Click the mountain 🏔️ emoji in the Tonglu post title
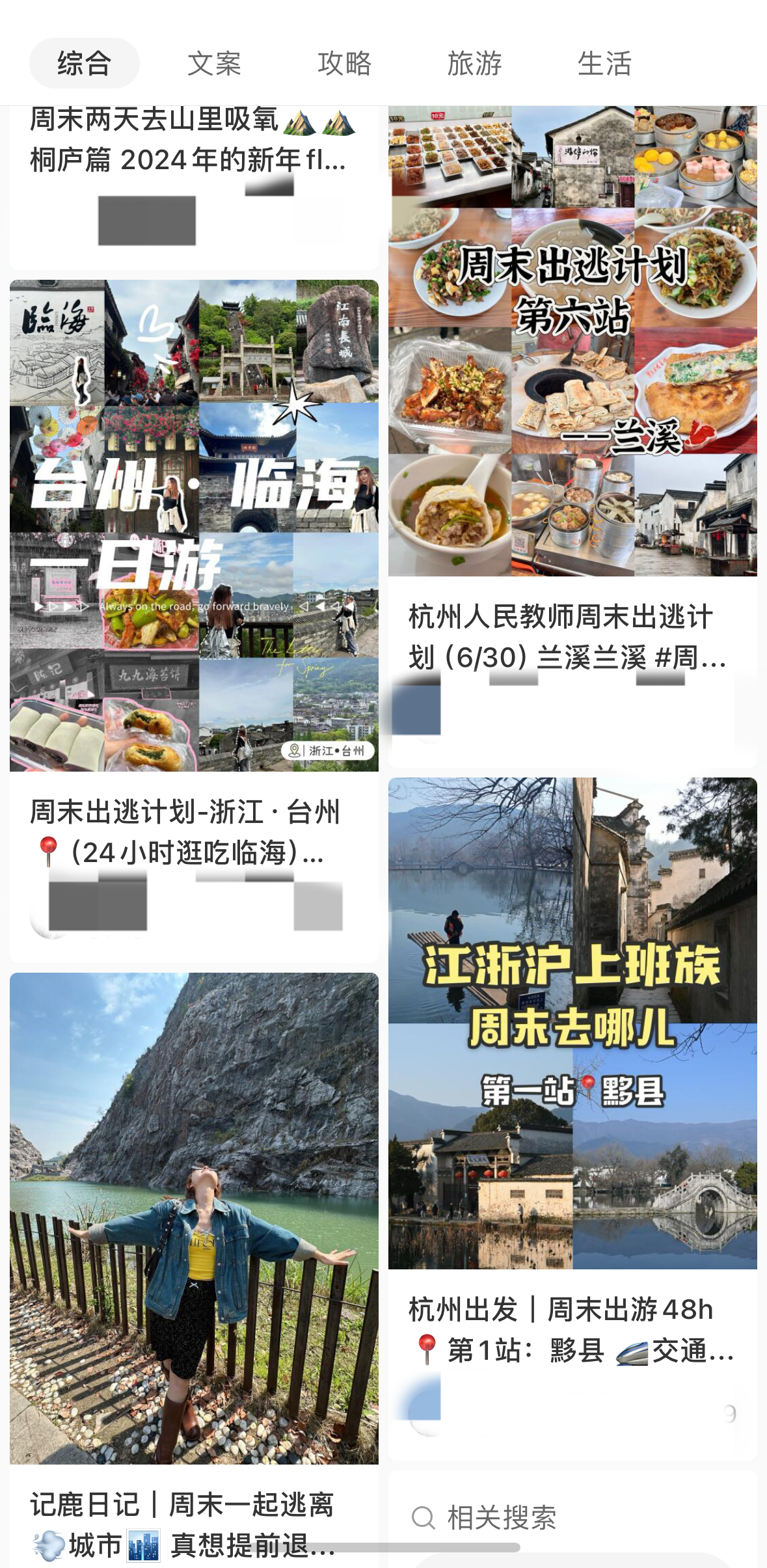 (x=299, y=122)
